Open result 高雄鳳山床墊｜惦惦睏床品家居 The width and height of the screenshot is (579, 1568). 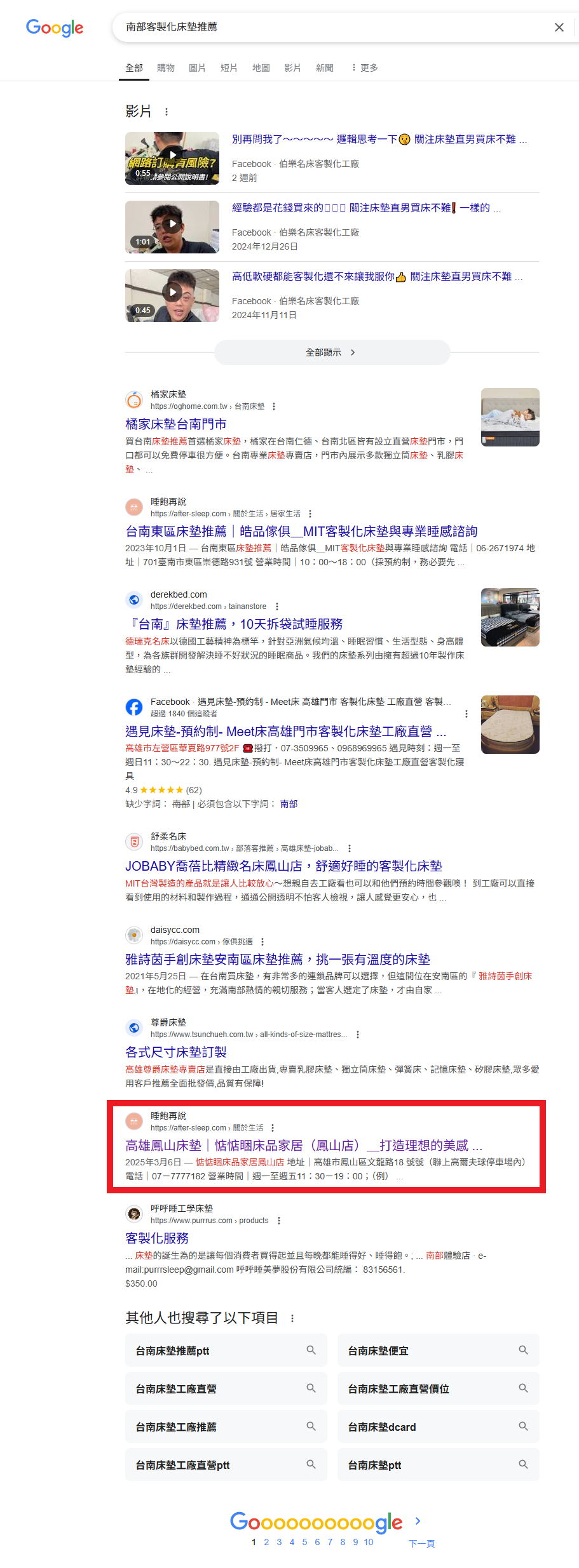point(304,1145)
